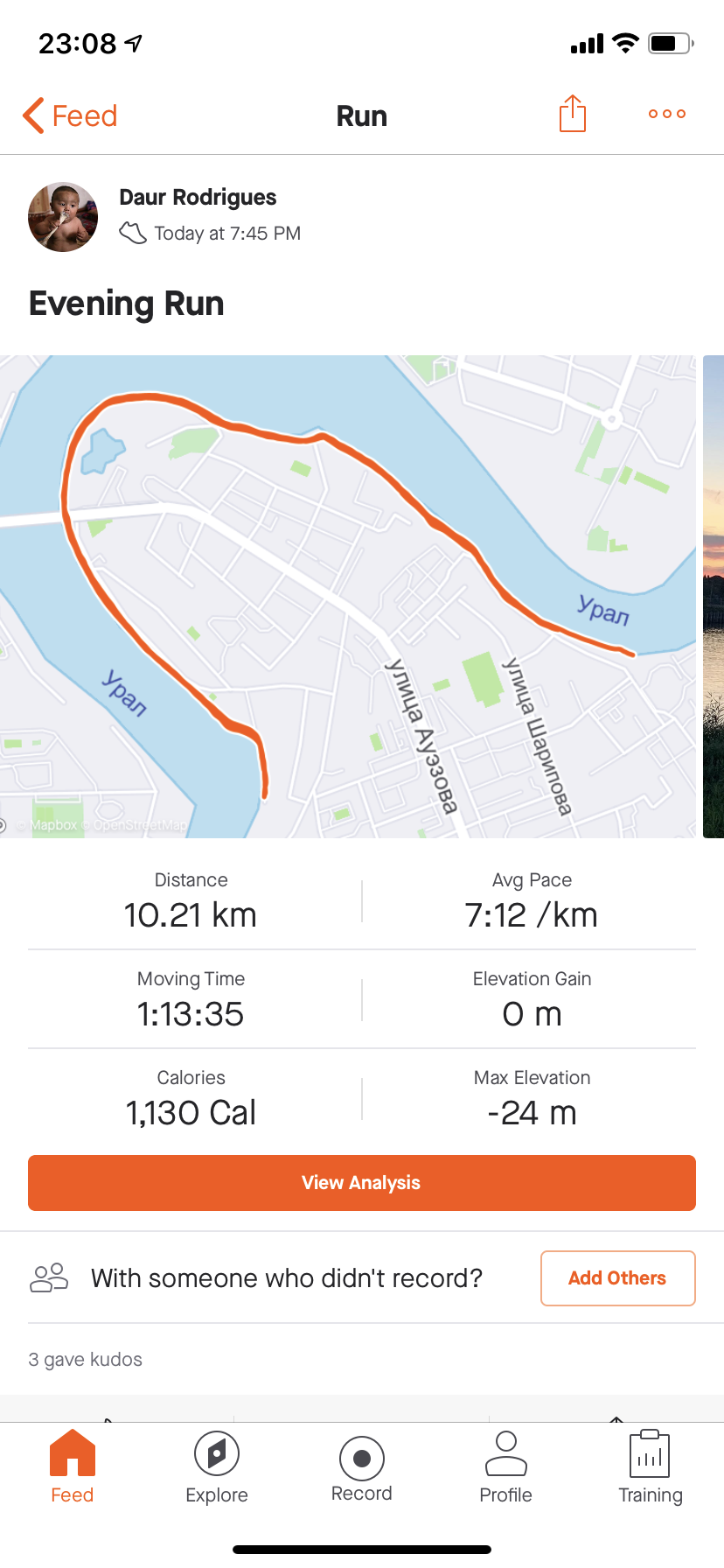Viewport: 724px width, 1568px height.
Task: Open the Record tab
Action: (x=362, y=1467)
